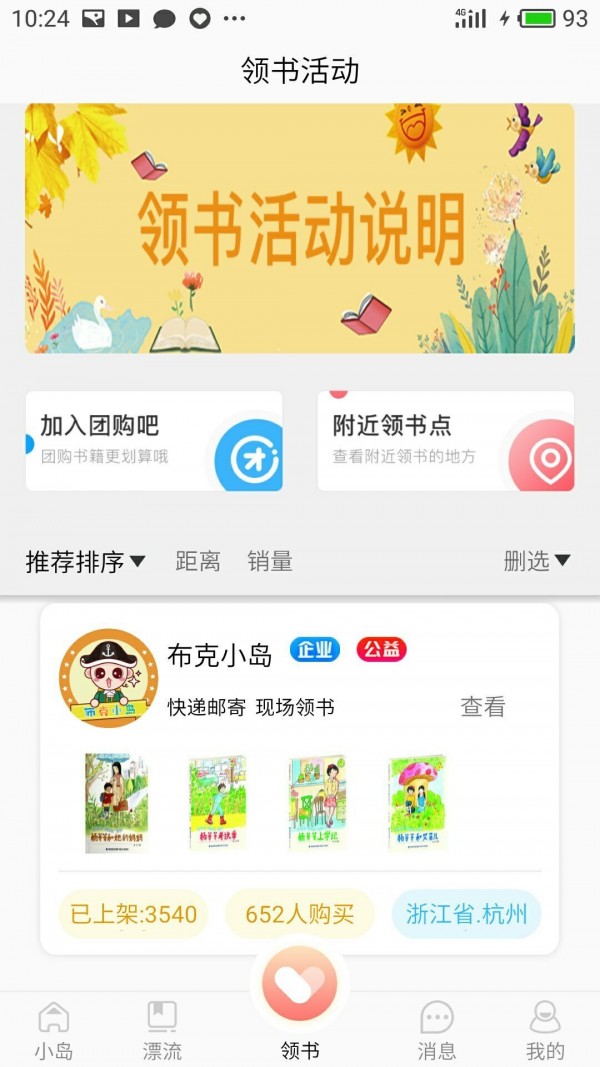Open the 领书活动说明 banner
Image resolution: width=600 pixels, height=1067 pixels.
(300, 228)
